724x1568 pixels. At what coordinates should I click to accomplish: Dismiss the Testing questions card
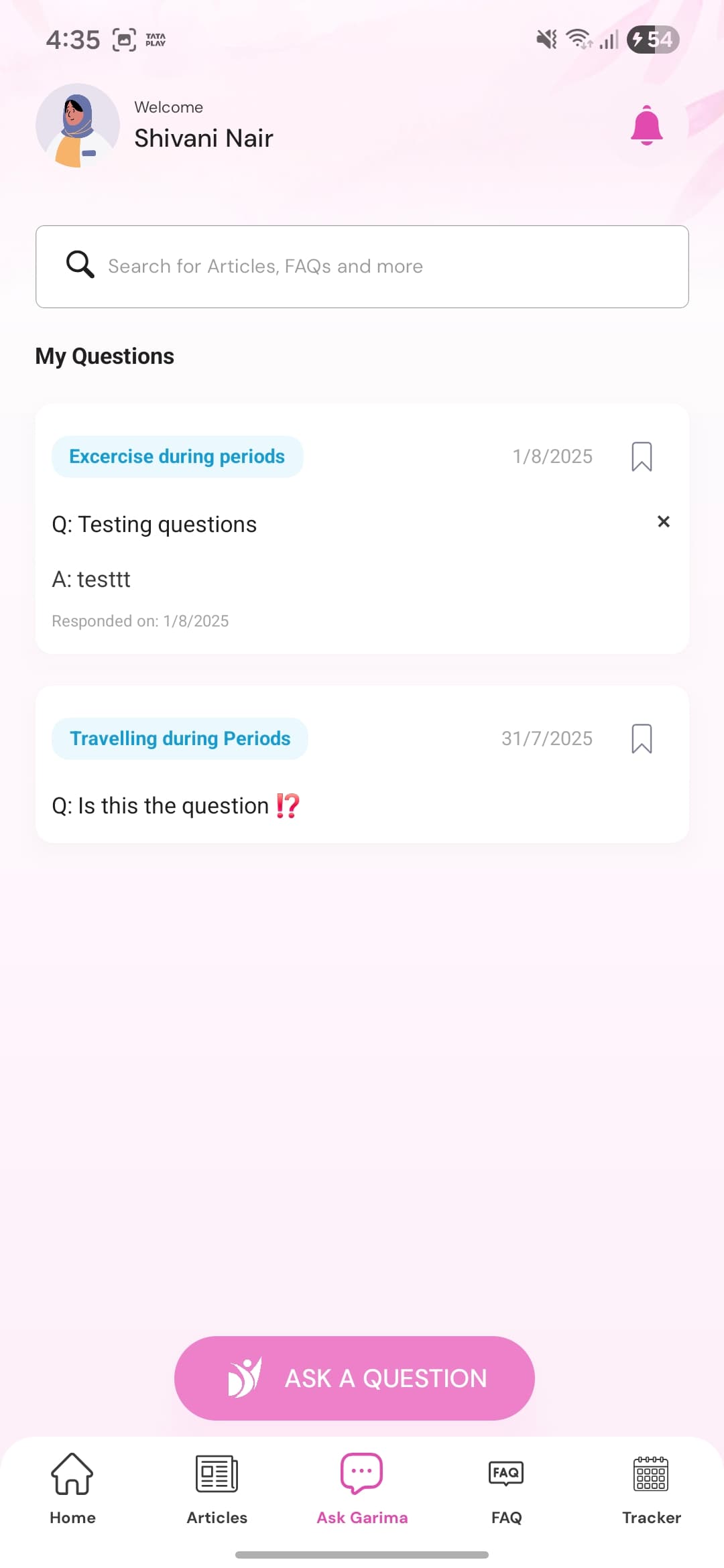tap(663, 521)
